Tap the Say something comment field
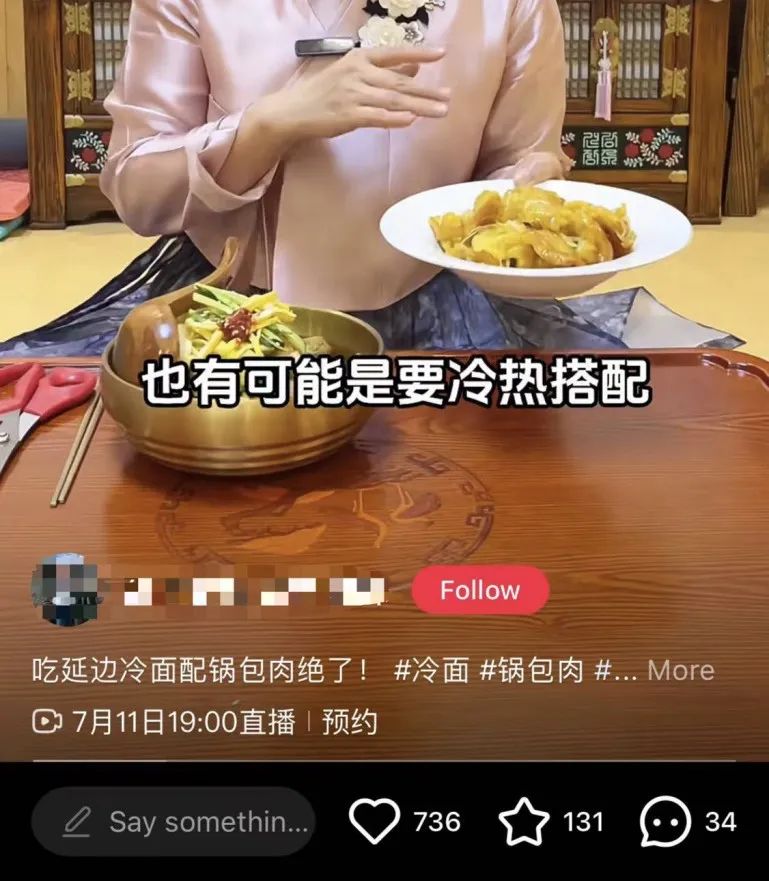Image resolution: width=769 pixels, height=881 pixels. pyautogui.click(x=173, y=822)
